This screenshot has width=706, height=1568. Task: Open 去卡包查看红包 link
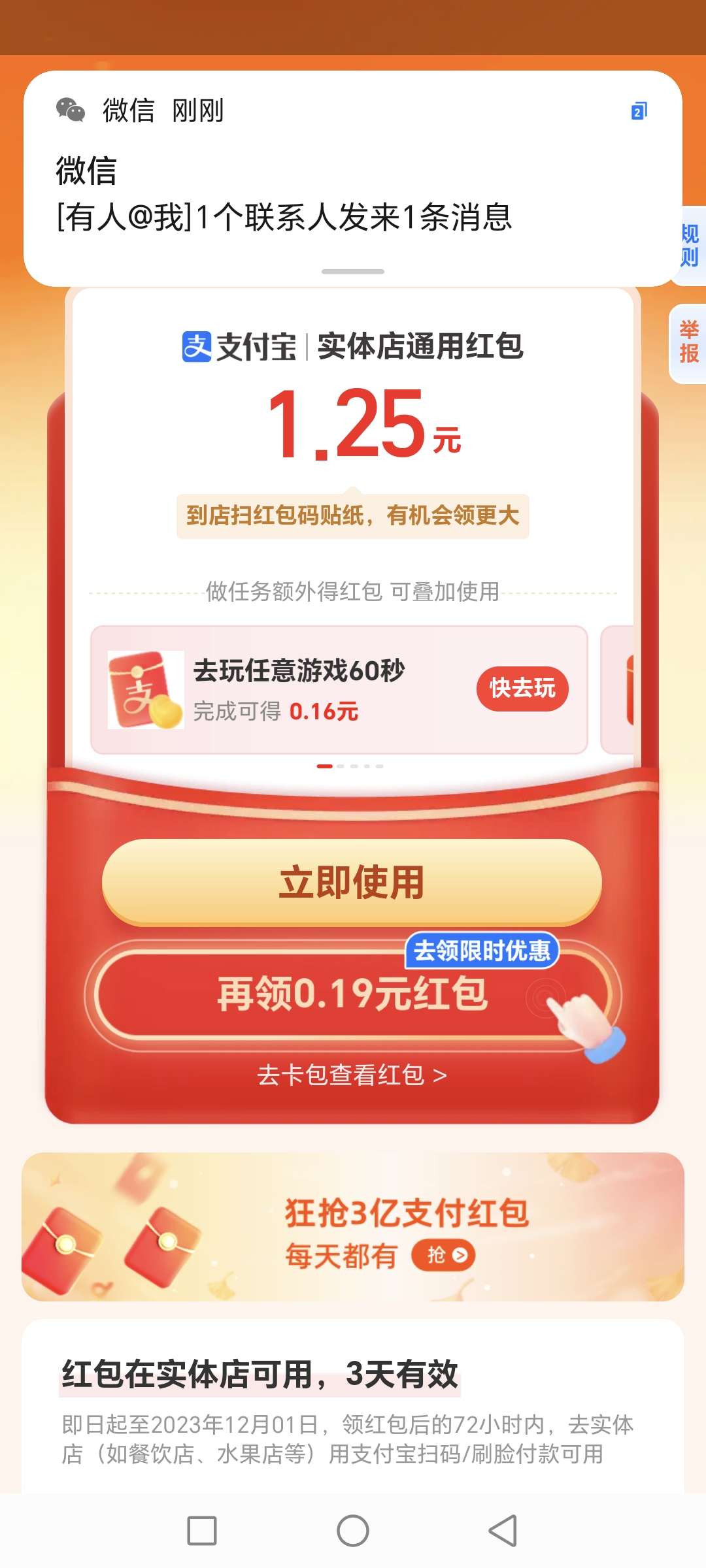pyautogui.click(x=352, y=1075)
